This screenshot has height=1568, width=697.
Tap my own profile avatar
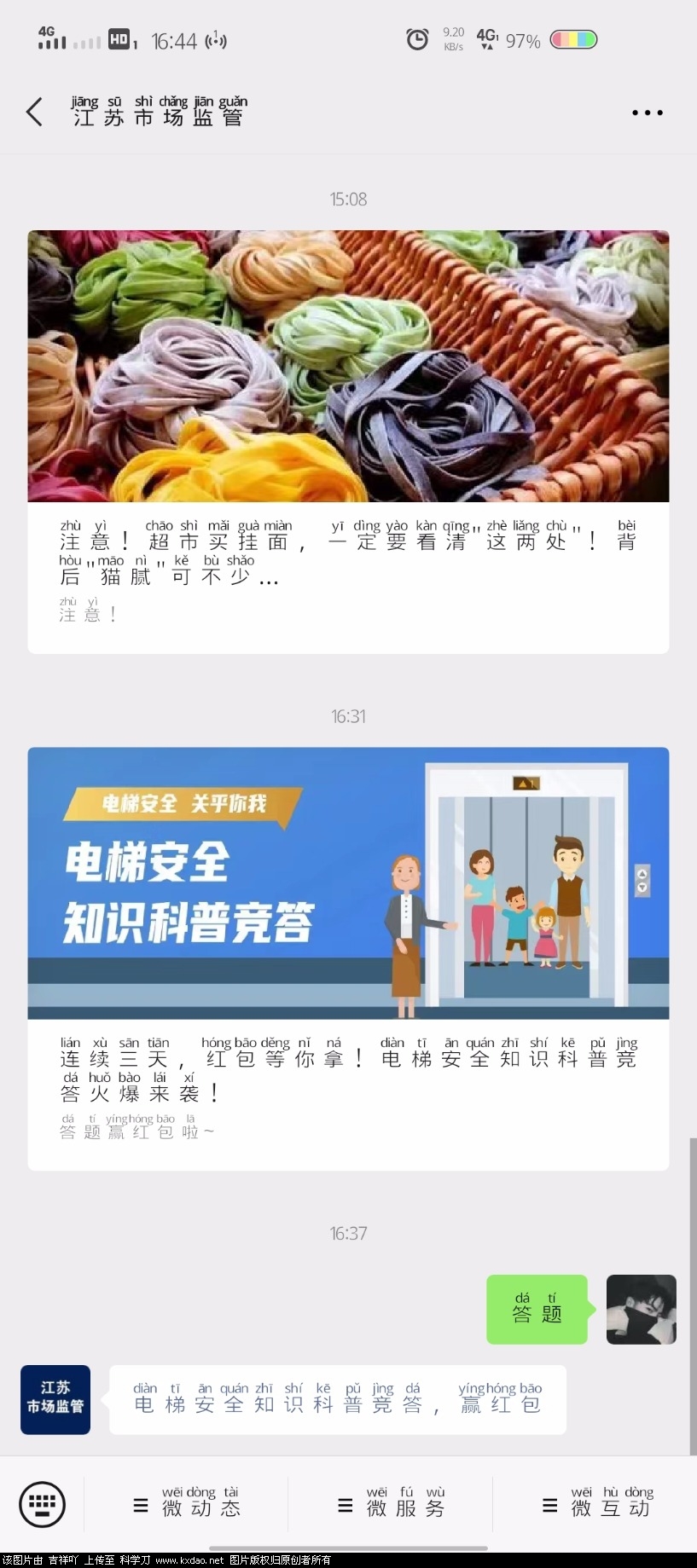pyautogui.click(x=641, y=1309)
